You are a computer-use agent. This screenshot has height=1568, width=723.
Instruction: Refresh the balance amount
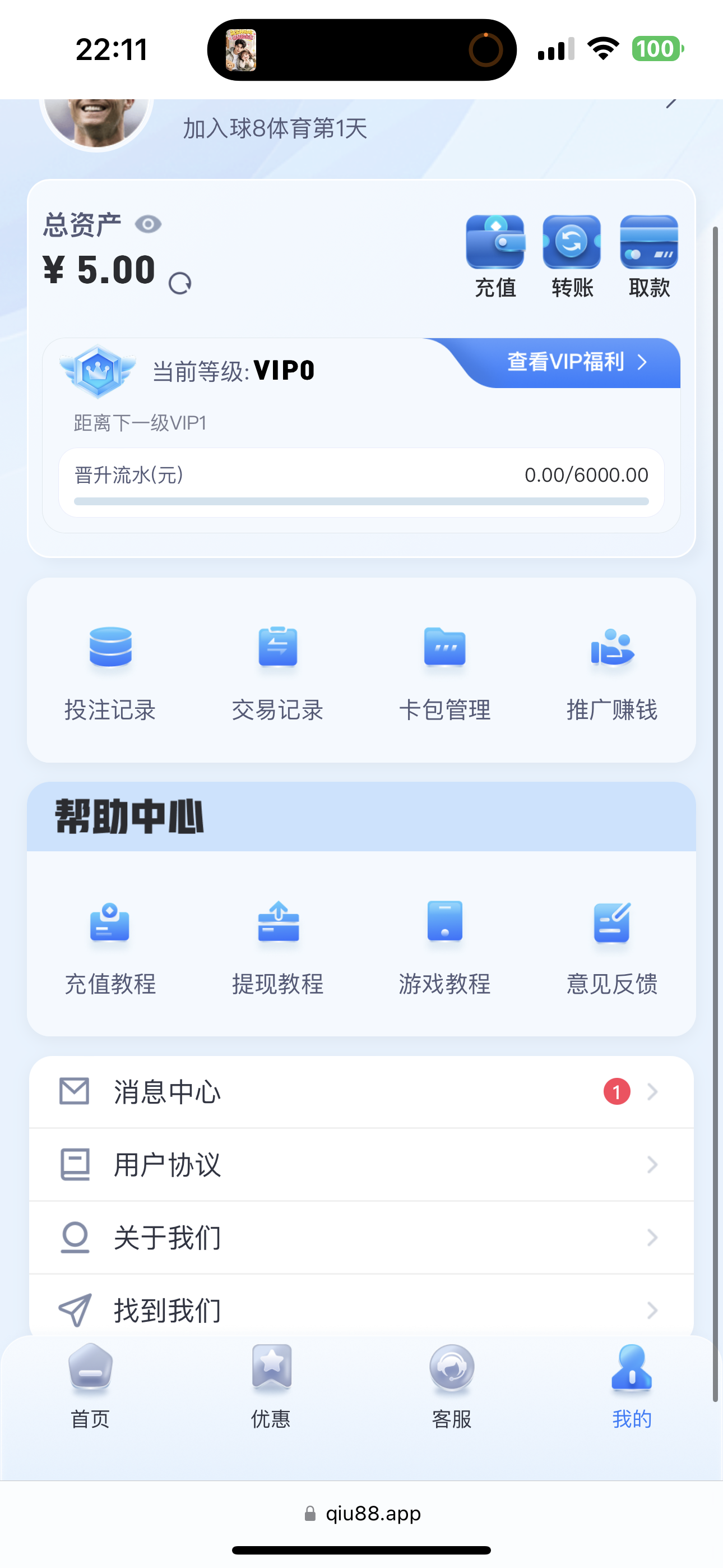pyautogui.click(x=179, y=283)
